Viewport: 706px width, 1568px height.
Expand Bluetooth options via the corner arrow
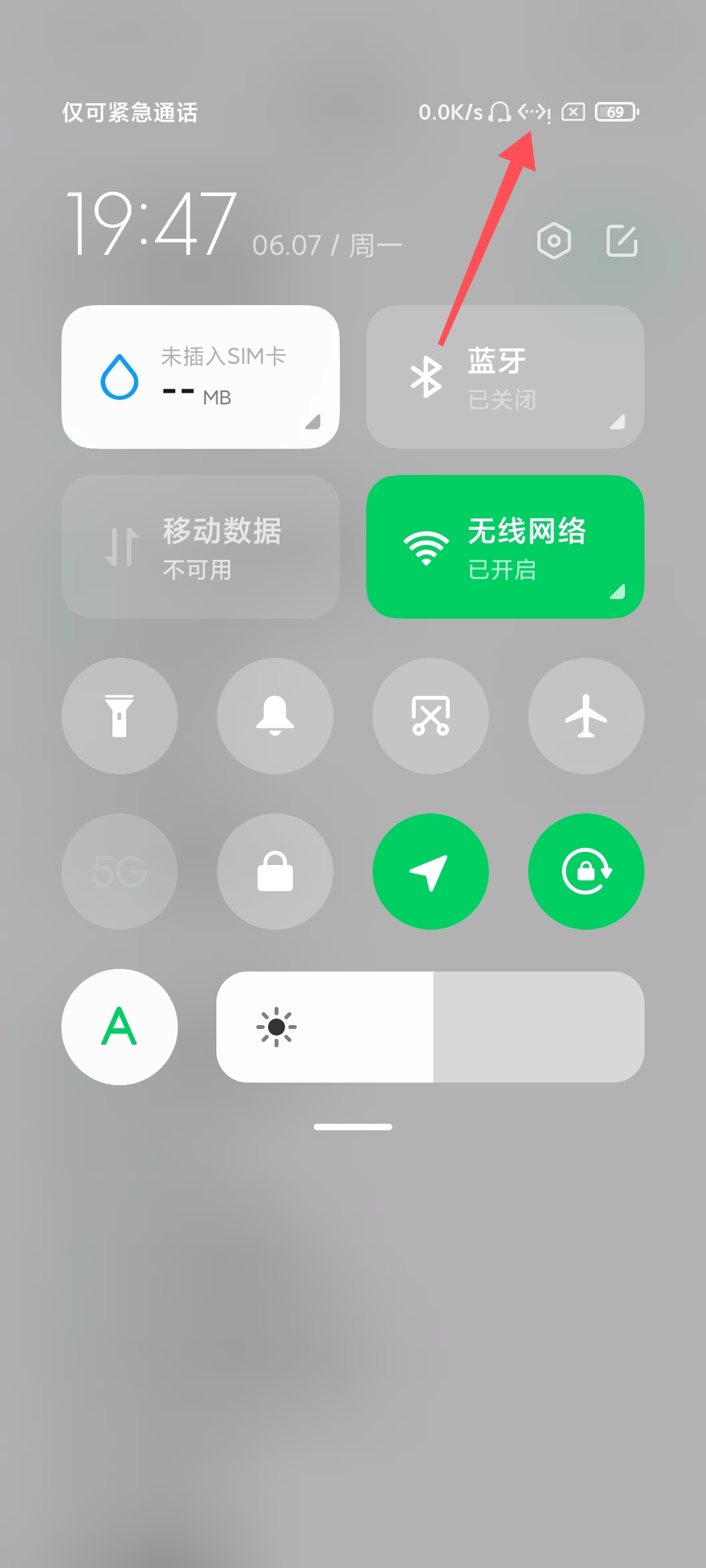click(618, 421)
